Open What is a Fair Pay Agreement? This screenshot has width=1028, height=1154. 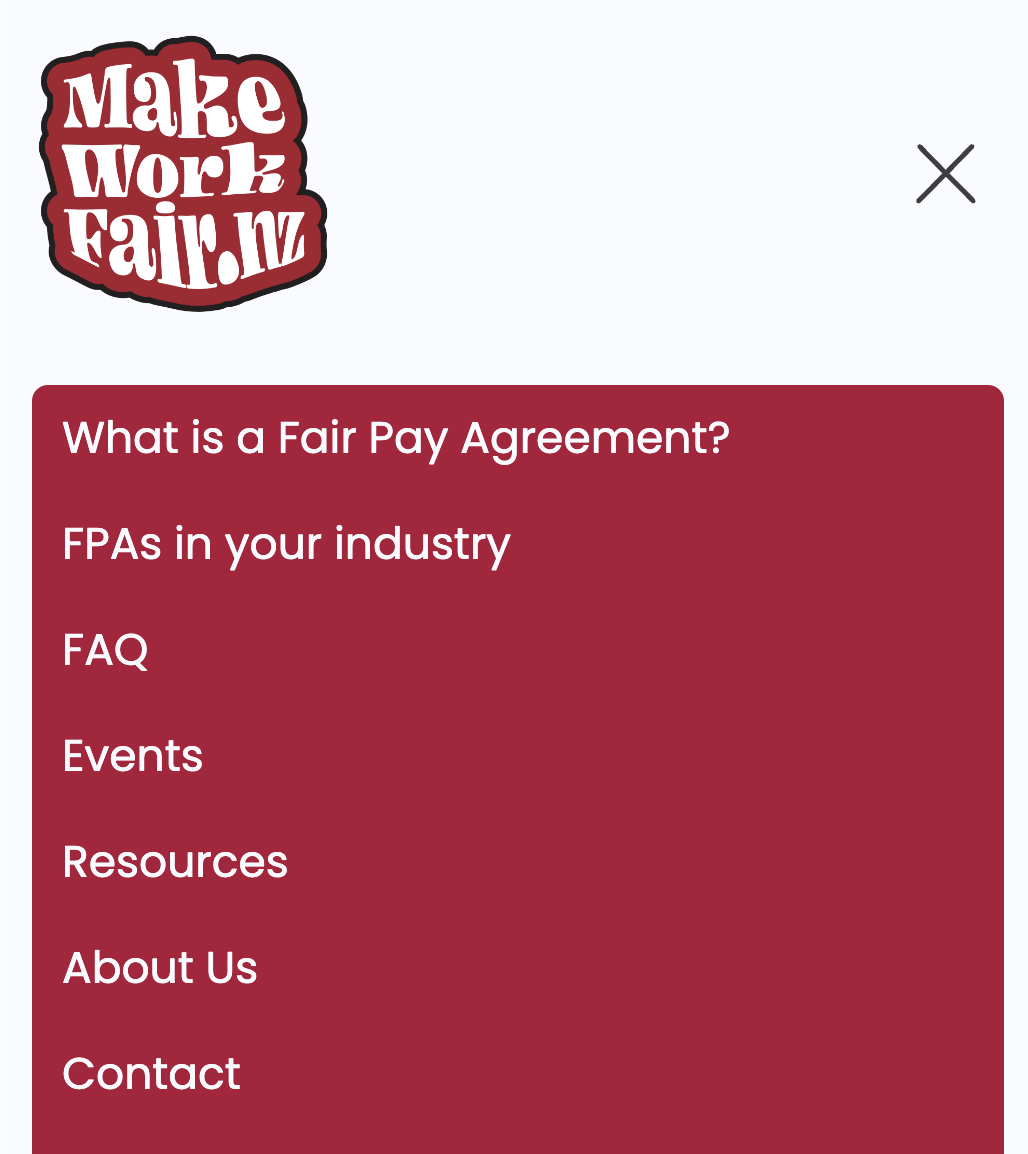[x=396, y=438]
